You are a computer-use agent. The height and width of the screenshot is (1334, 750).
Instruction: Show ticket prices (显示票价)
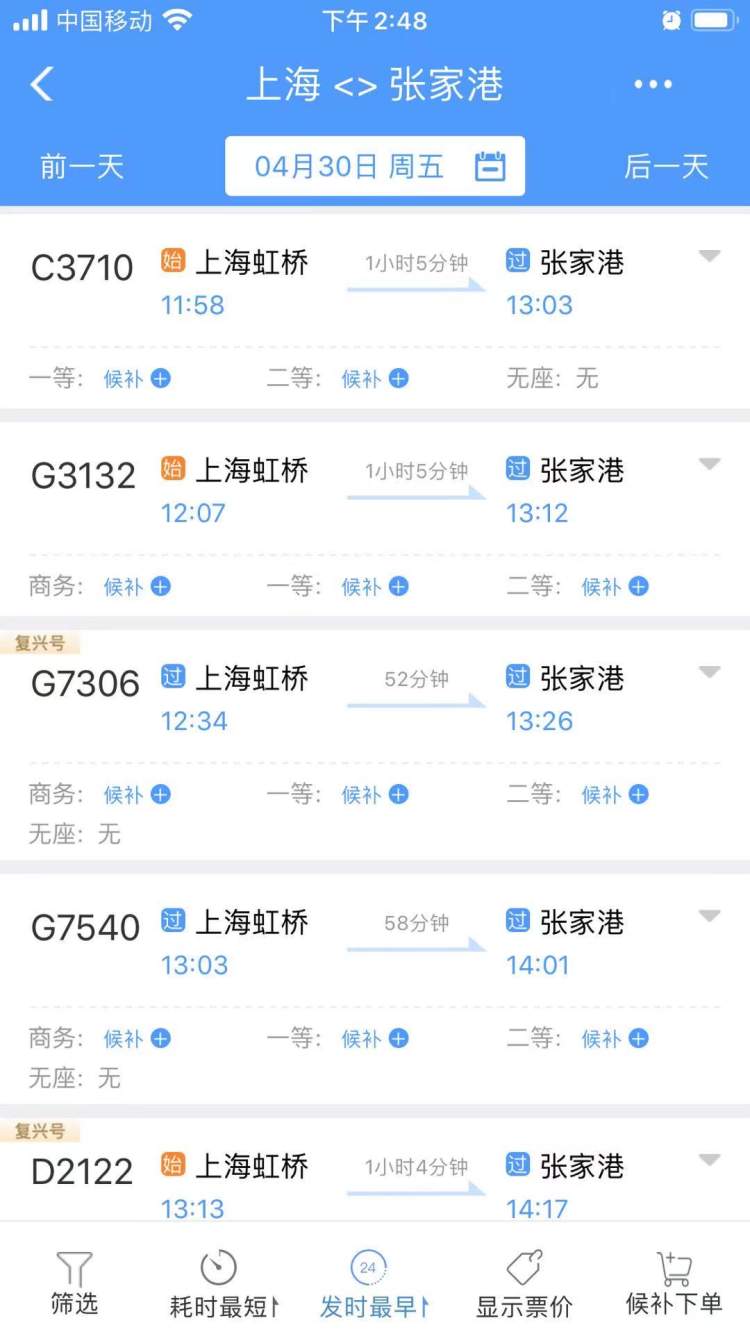tap(524, 1283)
